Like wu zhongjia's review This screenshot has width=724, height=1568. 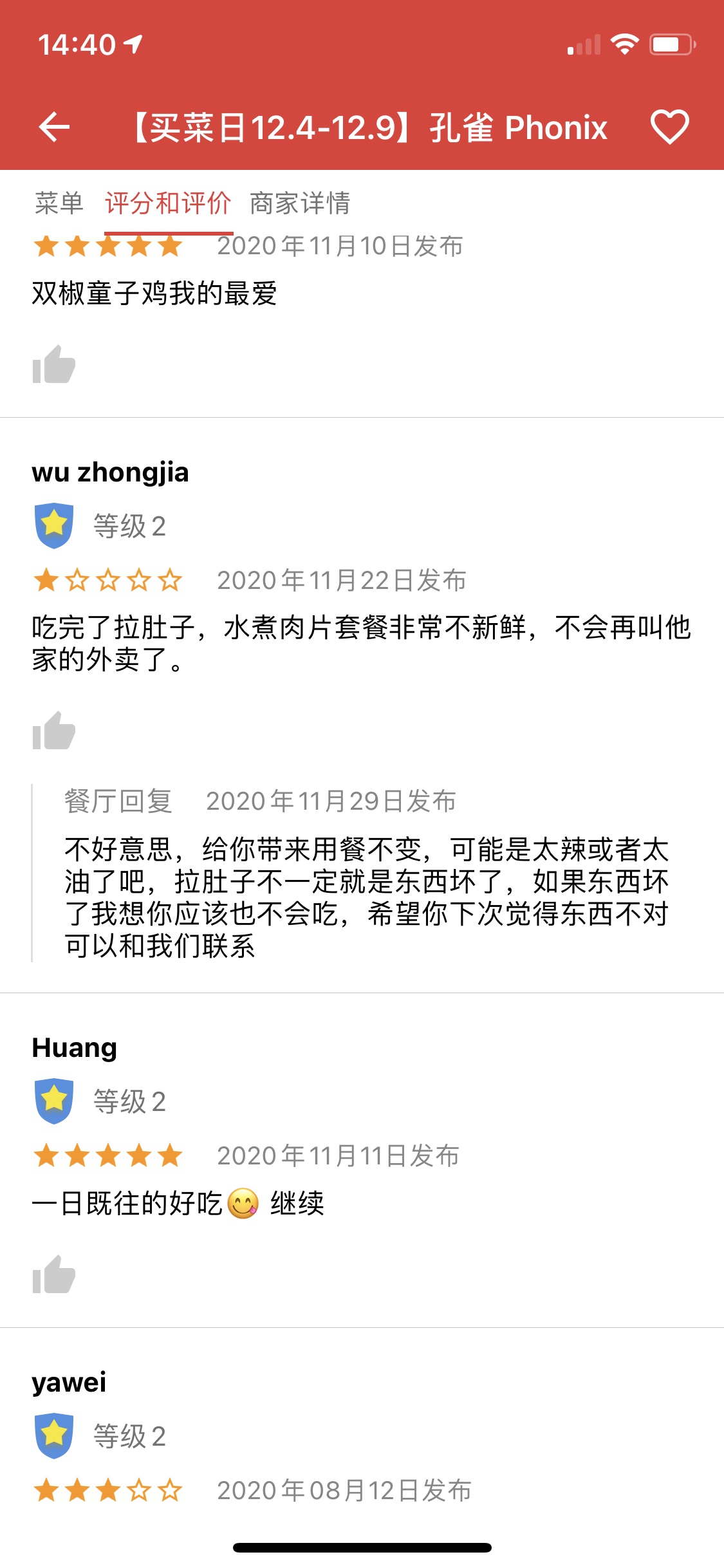pos(54,731)
